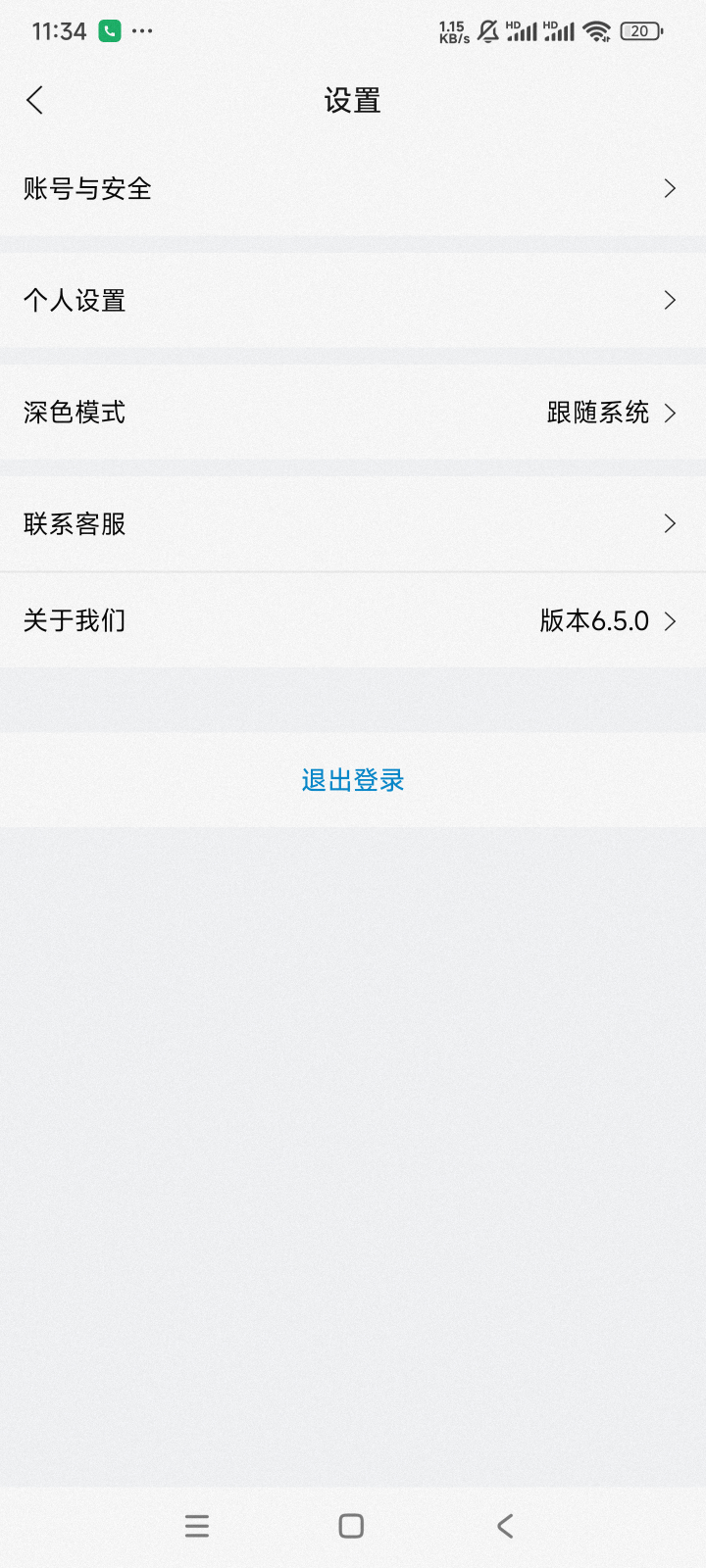Screen dimensions: 706x1568
Task: Tap 退出登录 to sign out
Action: coord(353,780)
